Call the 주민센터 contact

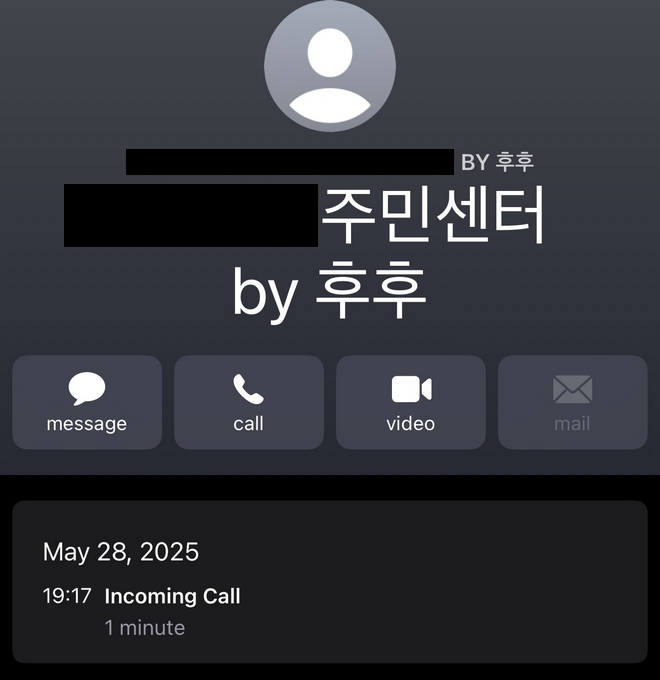[248, 402]
